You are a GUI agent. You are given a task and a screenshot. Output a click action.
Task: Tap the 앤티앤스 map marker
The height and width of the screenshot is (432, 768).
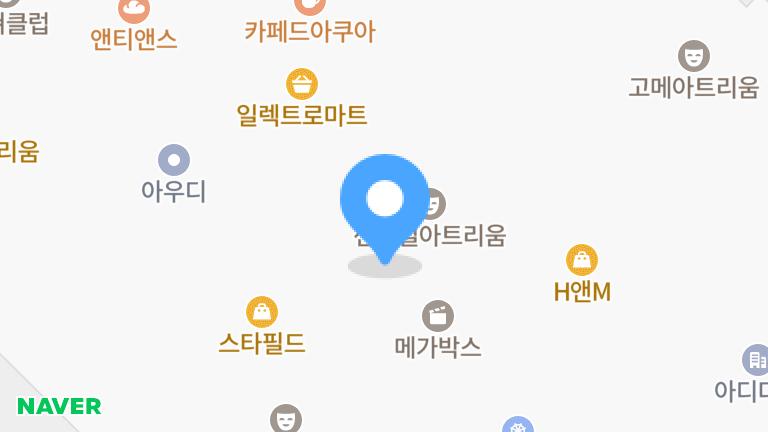pyautogui.click(x=134, y=11)
